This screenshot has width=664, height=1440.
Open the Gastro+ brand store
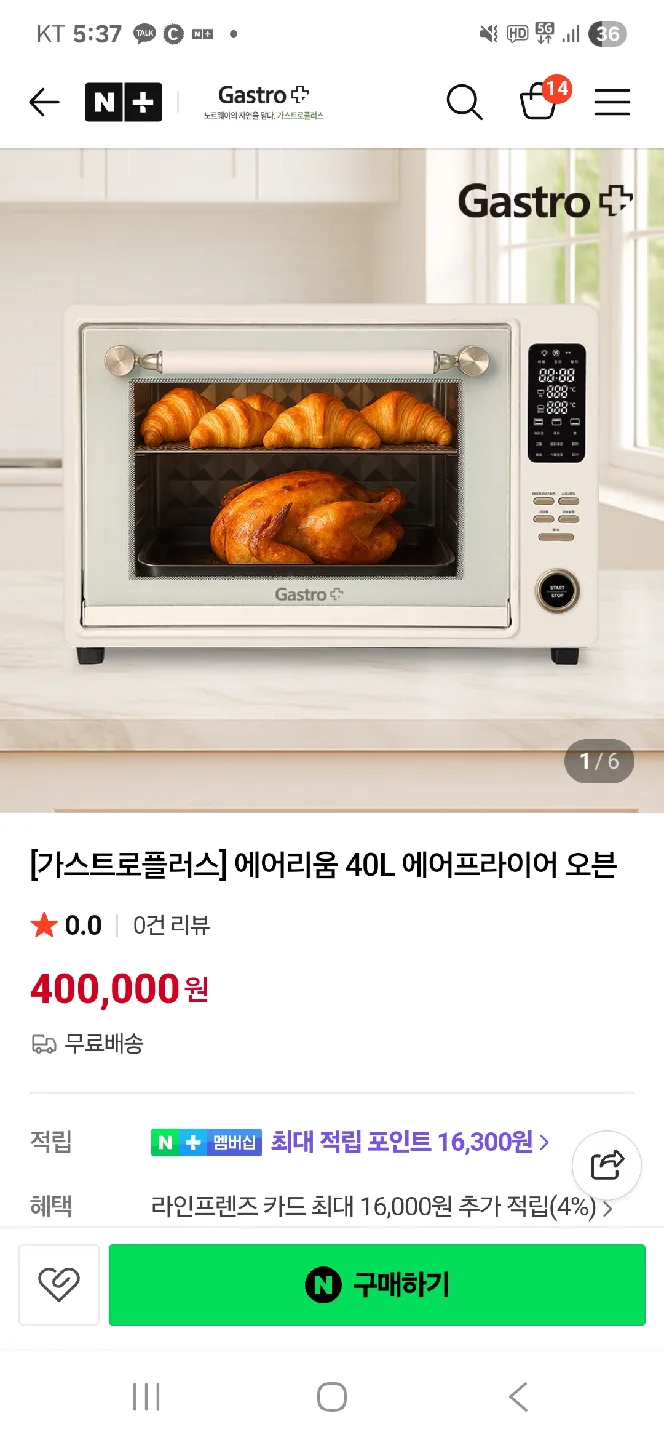[x=264, y=101]
